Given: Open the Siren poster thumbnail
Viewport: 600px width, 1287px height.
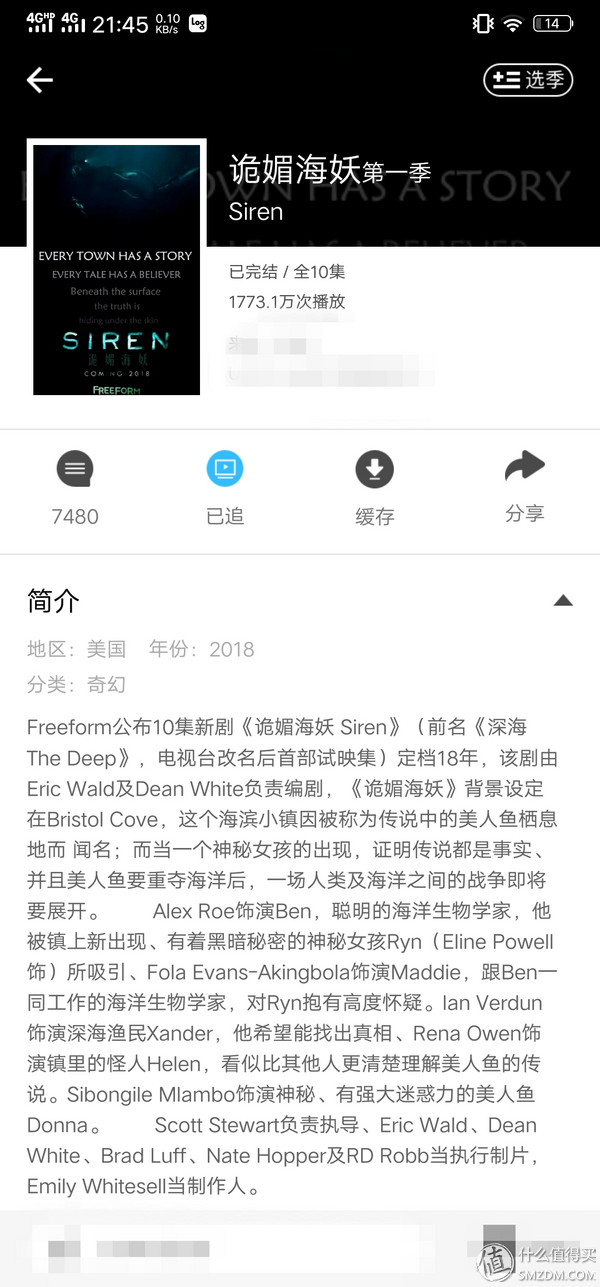Looking at the screenshot, I should [116, 270].
